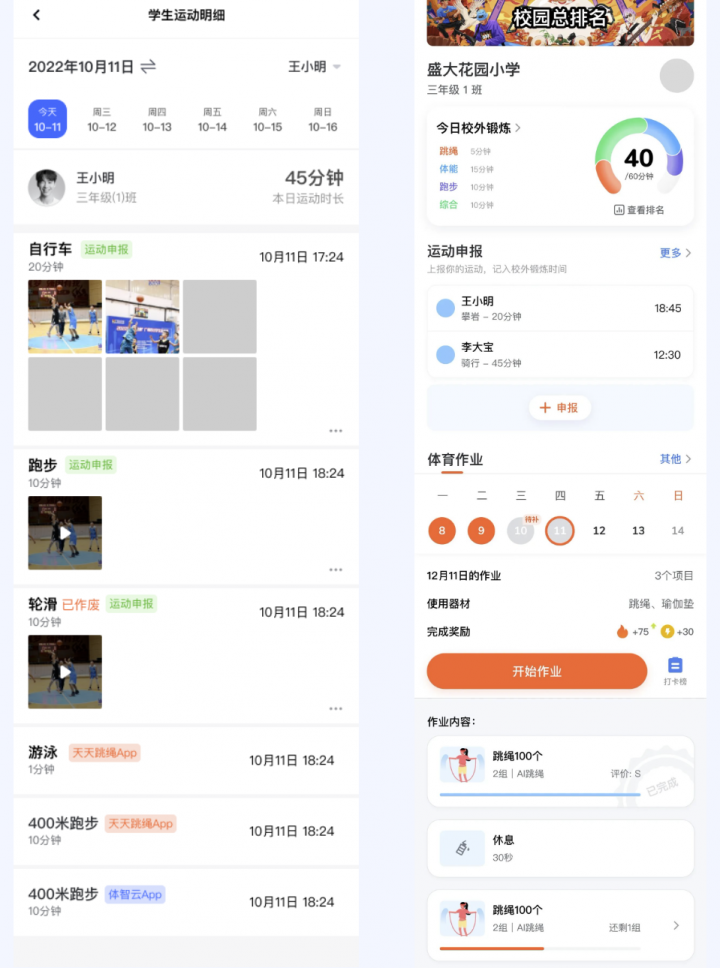Image resolution: width=720 pixels, height=968 pixels.
Task: Select the 周三 10-12 date tab
Action: (102, 119)
